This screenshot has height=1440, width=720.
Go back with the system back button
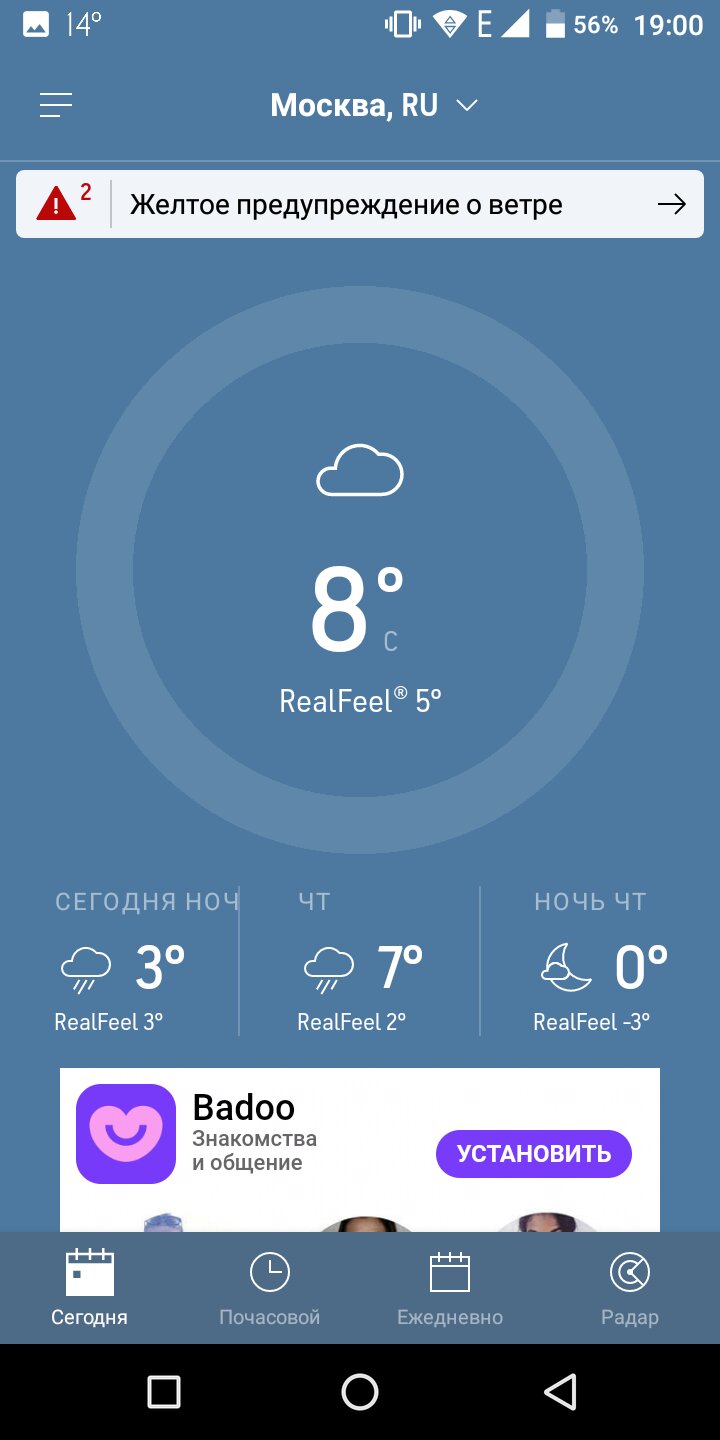[x=560, y=1391]
